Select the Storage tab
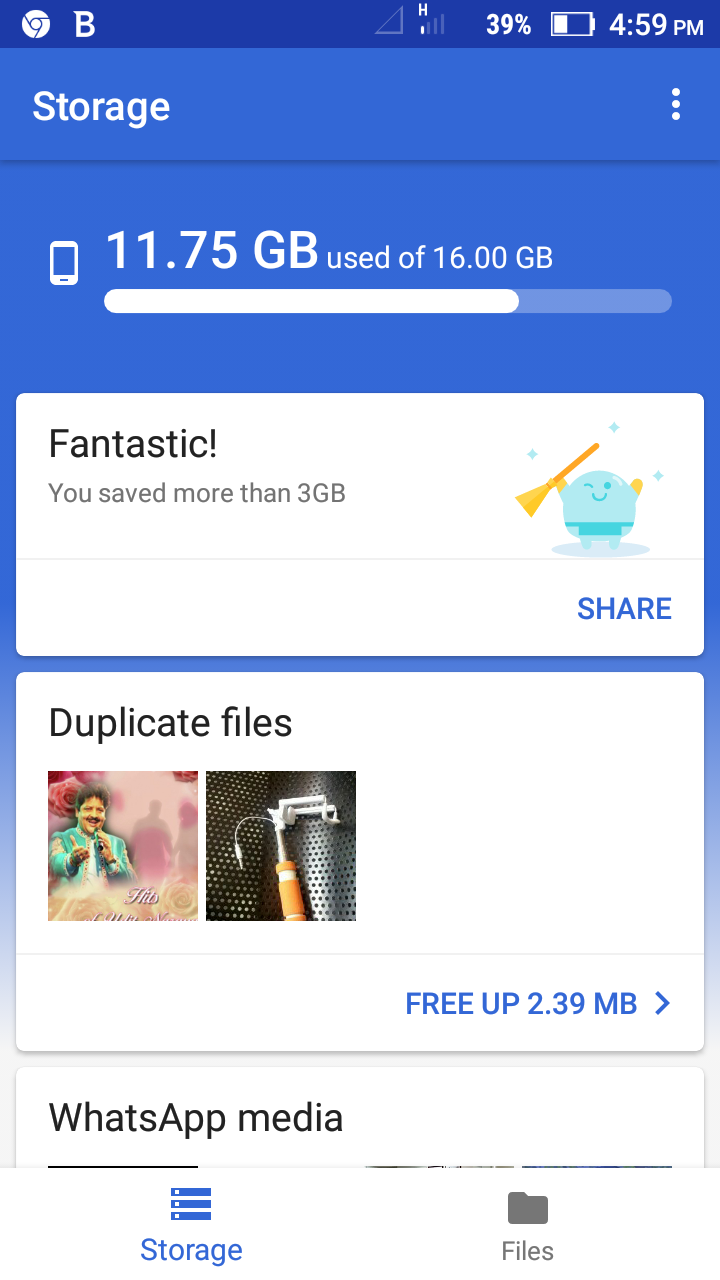This screenshot has height=1280, width=720. point(191,1225)
